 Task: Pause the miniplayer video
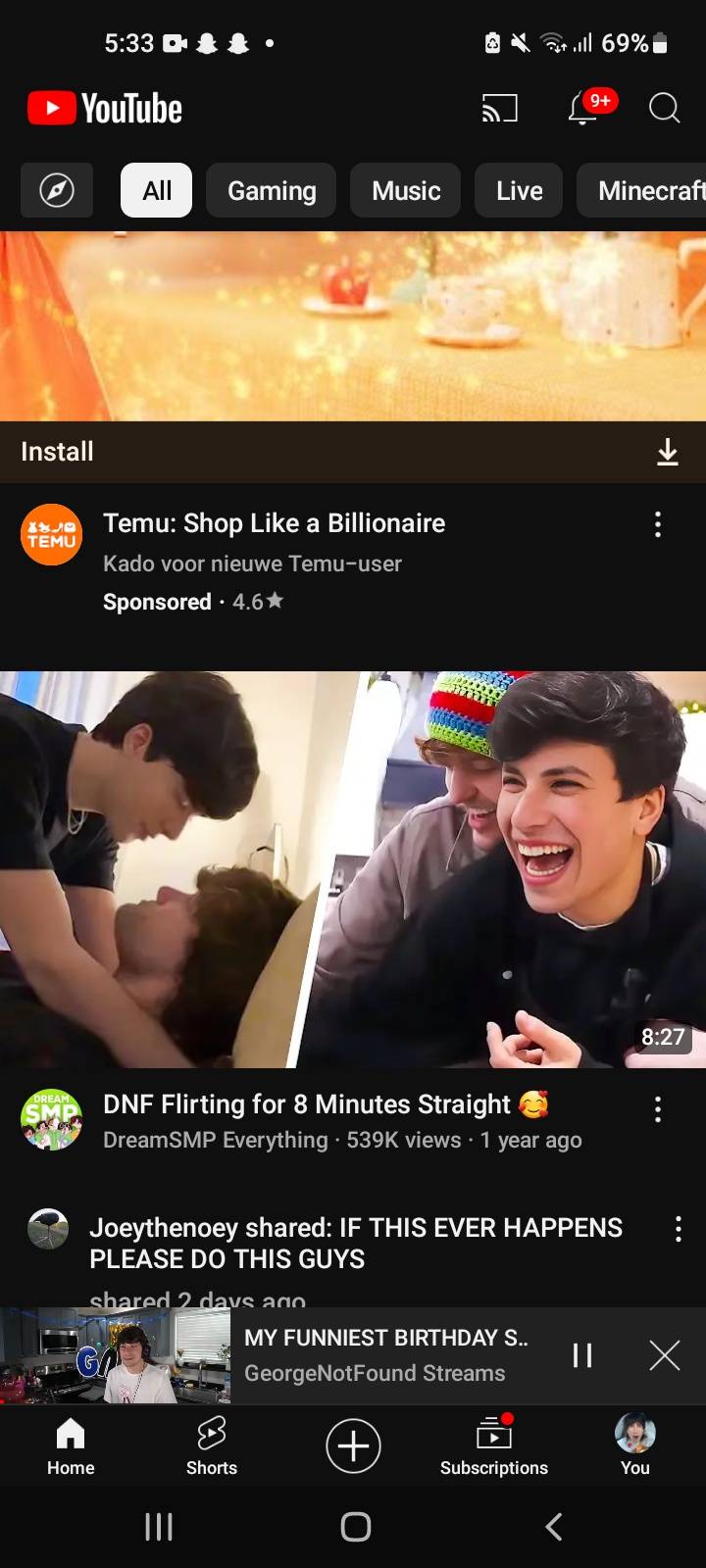pos(582,1355)
